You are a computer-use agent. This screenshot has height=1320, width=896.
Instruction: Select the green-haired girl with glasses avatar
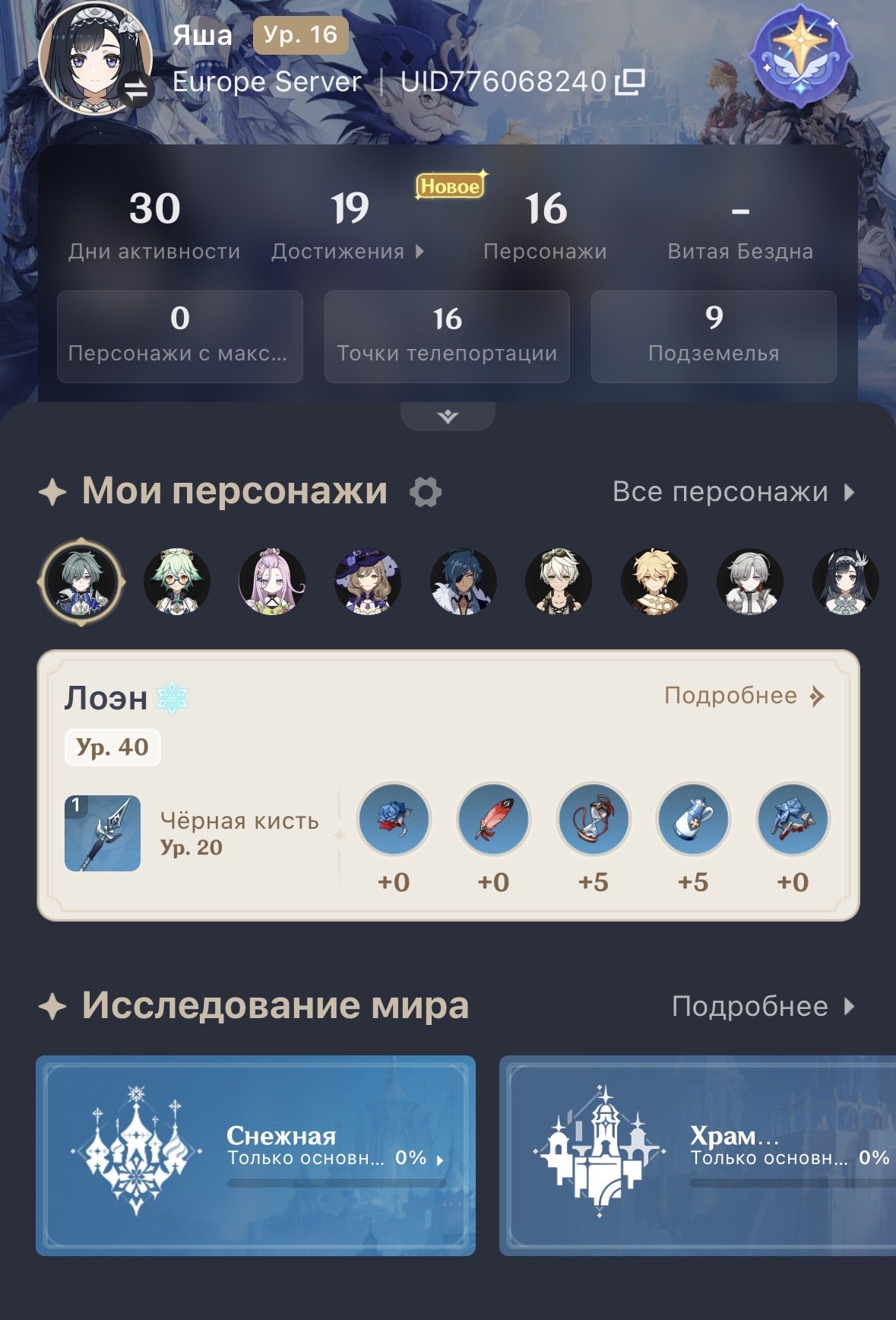tap(177, 582)
